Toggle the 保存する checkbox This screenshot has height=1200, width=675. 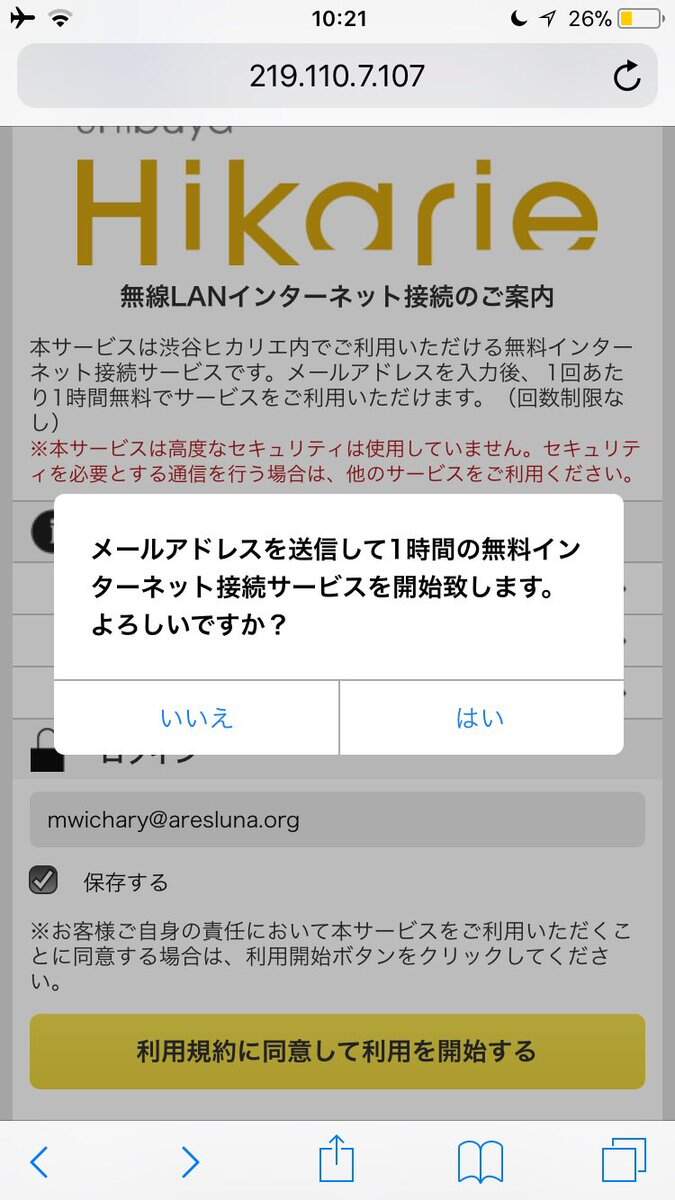pyautogui.click(x=43, y=881)
